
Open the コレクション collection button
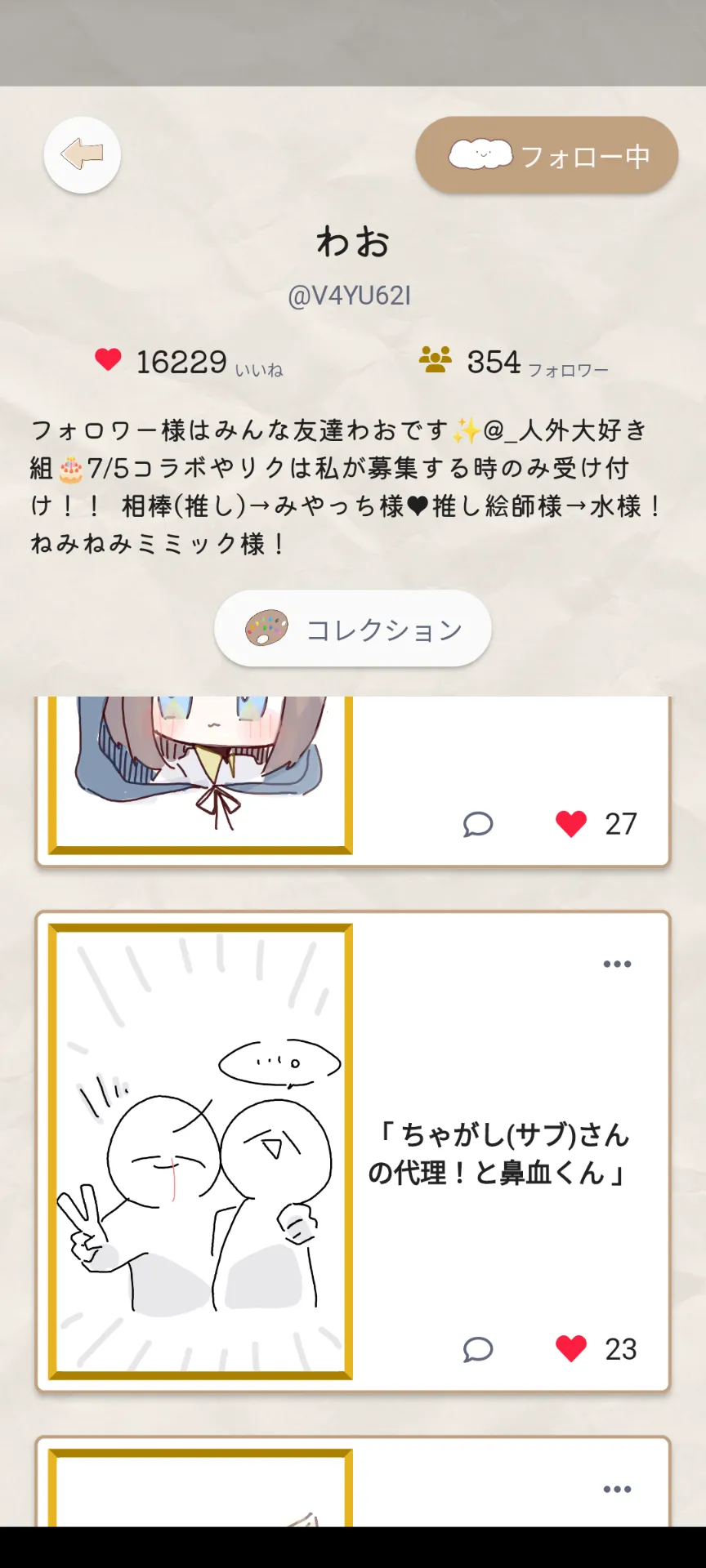(353, 629)
